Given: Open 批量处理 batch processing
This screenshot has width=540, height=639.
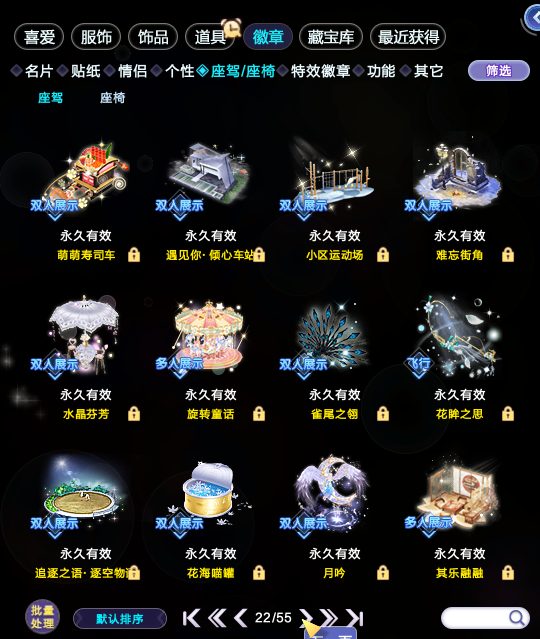Looking at the screenshot, I should 42,617.
